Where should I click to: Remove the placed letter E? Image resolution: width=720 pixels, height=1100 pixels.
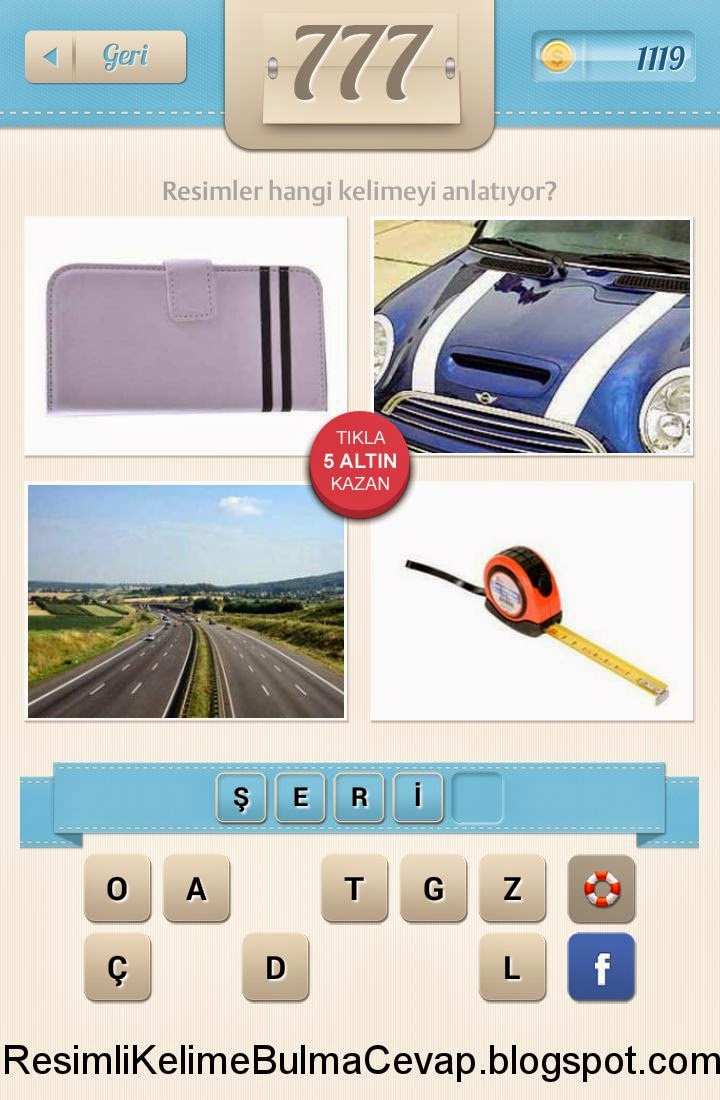[299, 797]
